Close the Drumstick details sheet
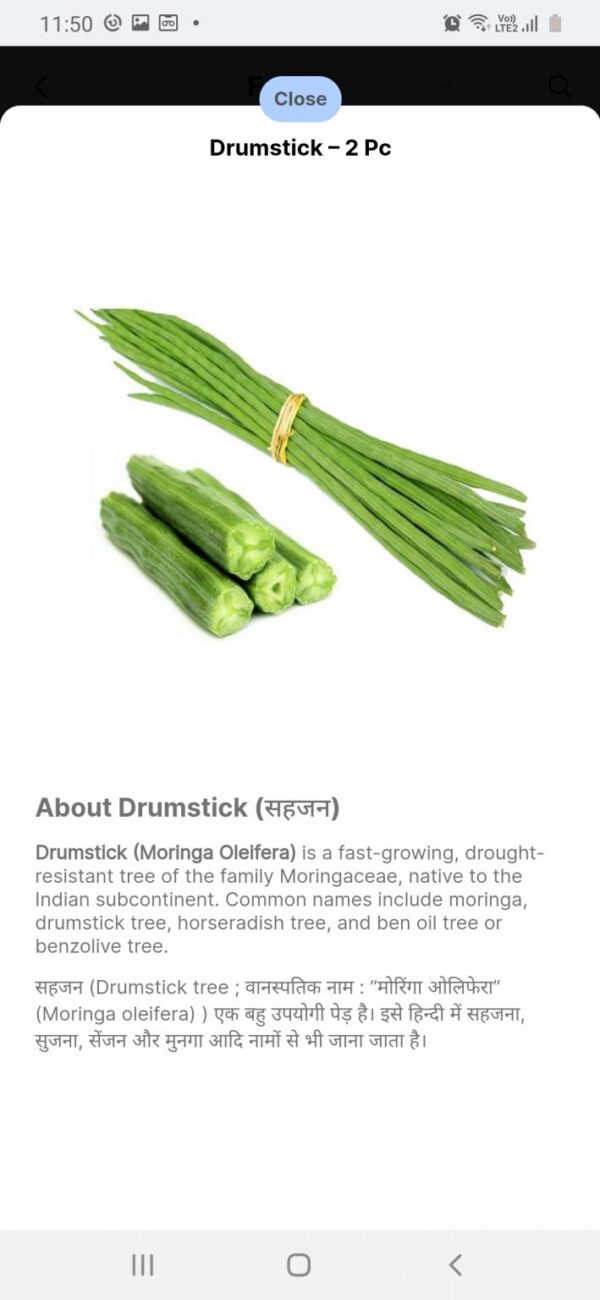This screenshot has width=600, height=1300. pyautogui.click(x=300, y=99)
